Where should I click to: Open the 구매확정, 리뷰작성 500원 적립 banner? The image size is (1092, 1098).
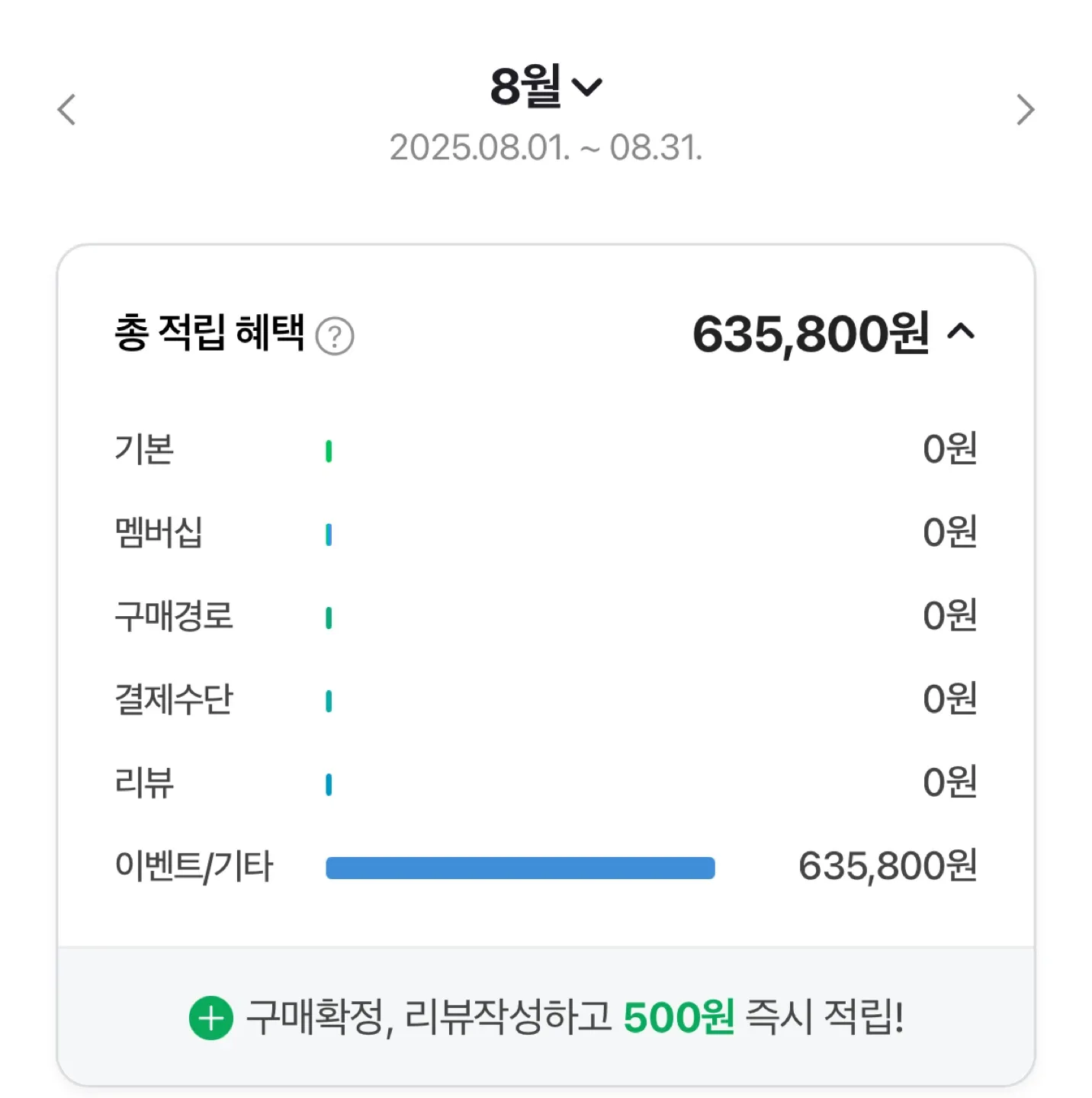coord(546,1017)
